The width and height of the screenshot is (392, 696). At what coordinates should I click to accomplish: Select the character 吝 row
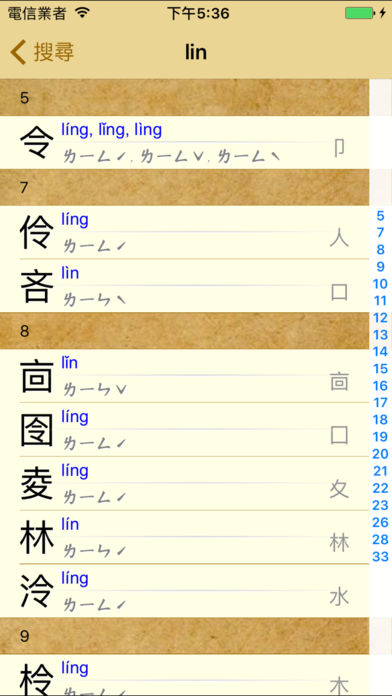coord(184,286)
